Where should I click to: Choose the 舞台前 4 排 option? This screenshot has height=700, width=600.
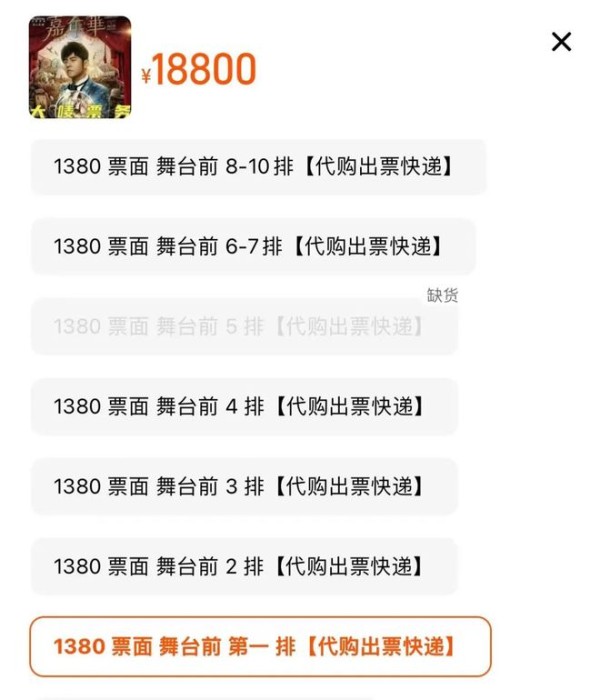pyautogui.click(x=243, y=406)
